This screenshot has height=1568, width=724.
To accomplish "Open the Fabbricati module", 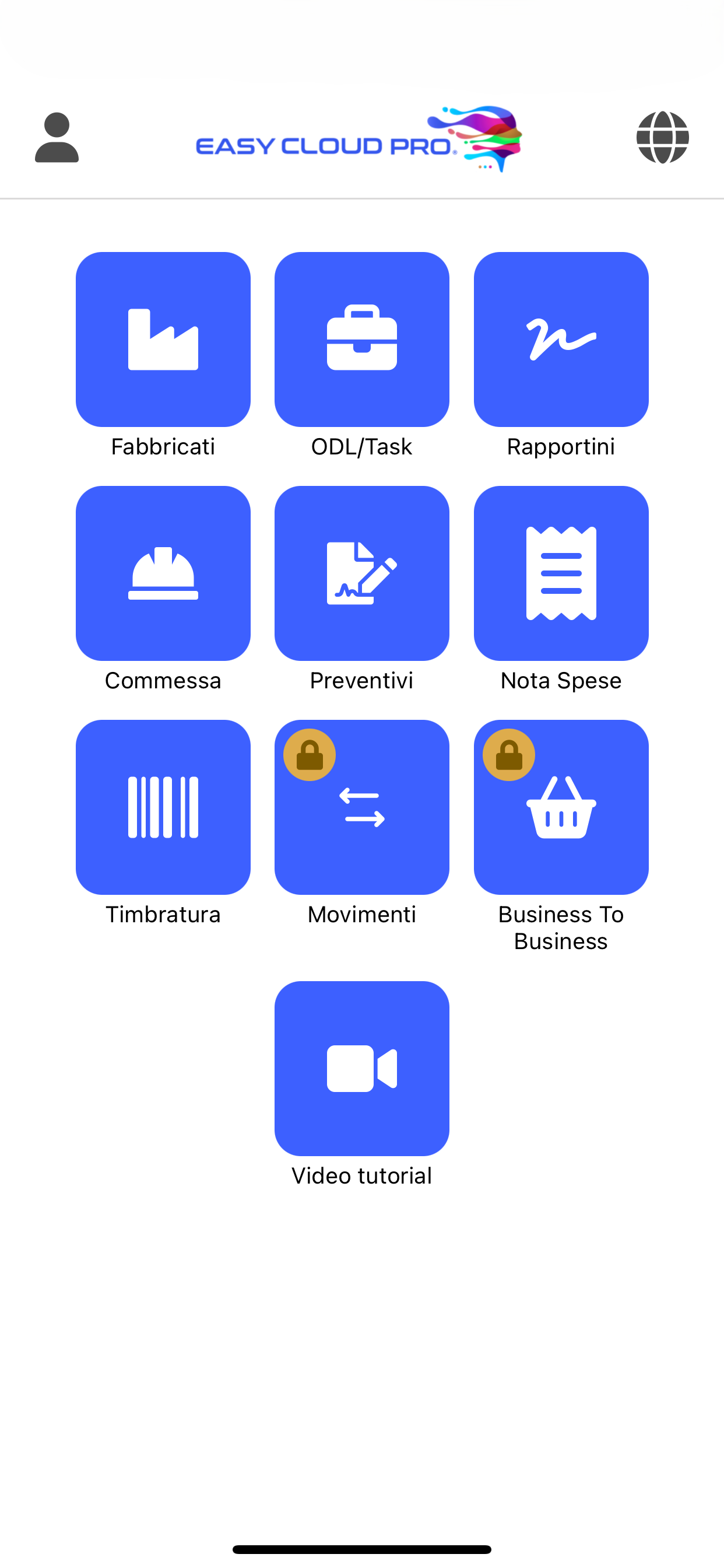I will click(163, 339).
